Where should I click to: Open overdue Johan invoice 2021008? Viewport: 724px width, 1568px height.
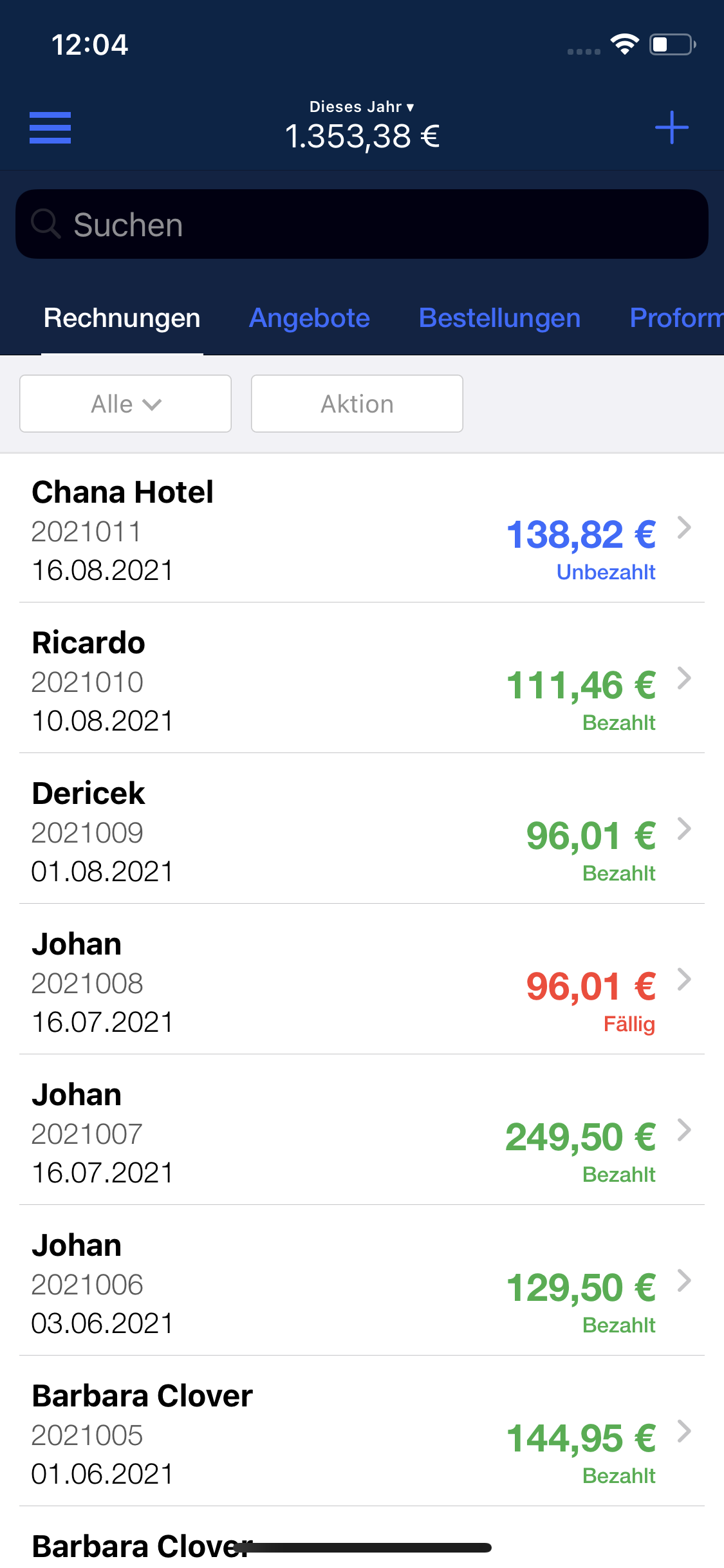pyautogui.click(x=362, y=980)
